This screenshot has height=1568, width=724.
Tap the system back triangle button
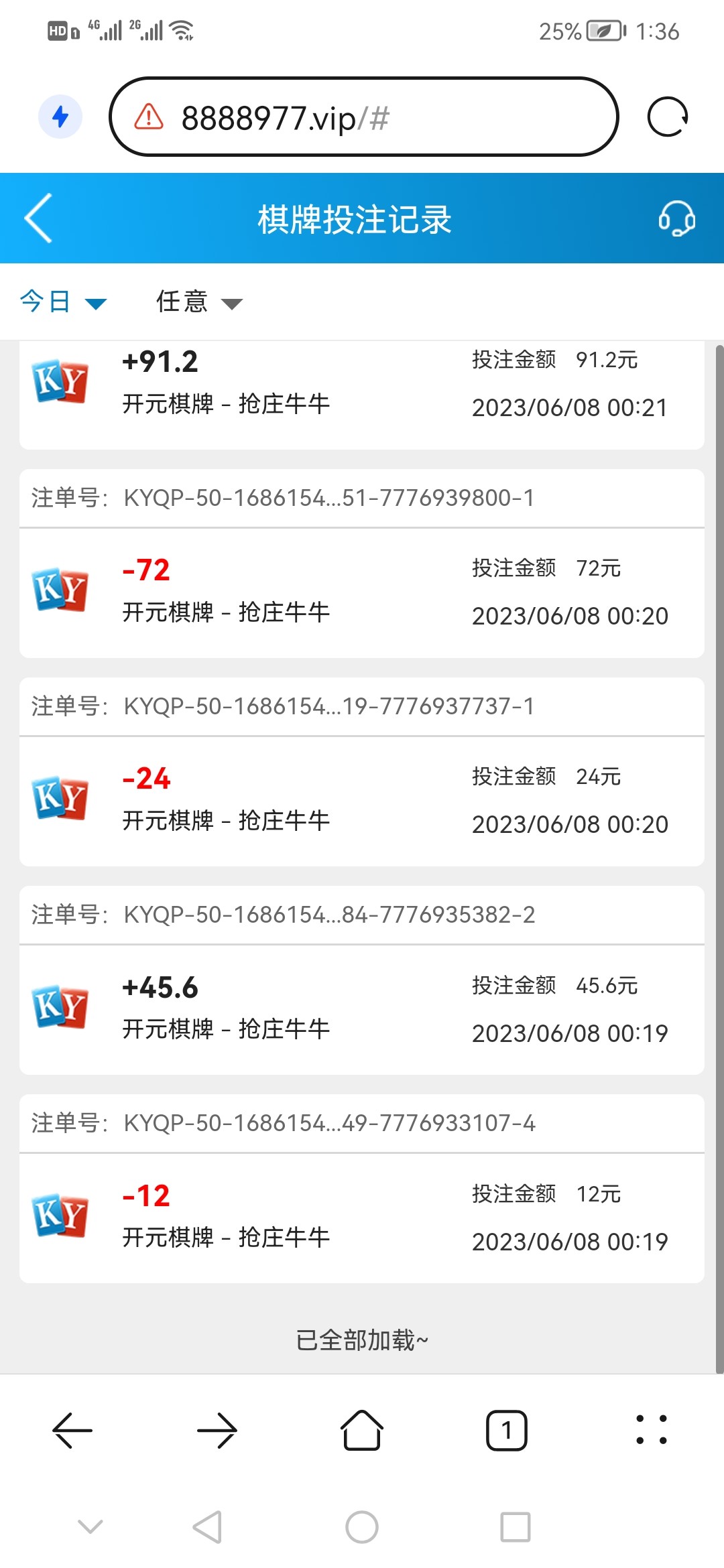pyautogui.click(x=208, y=1527)
